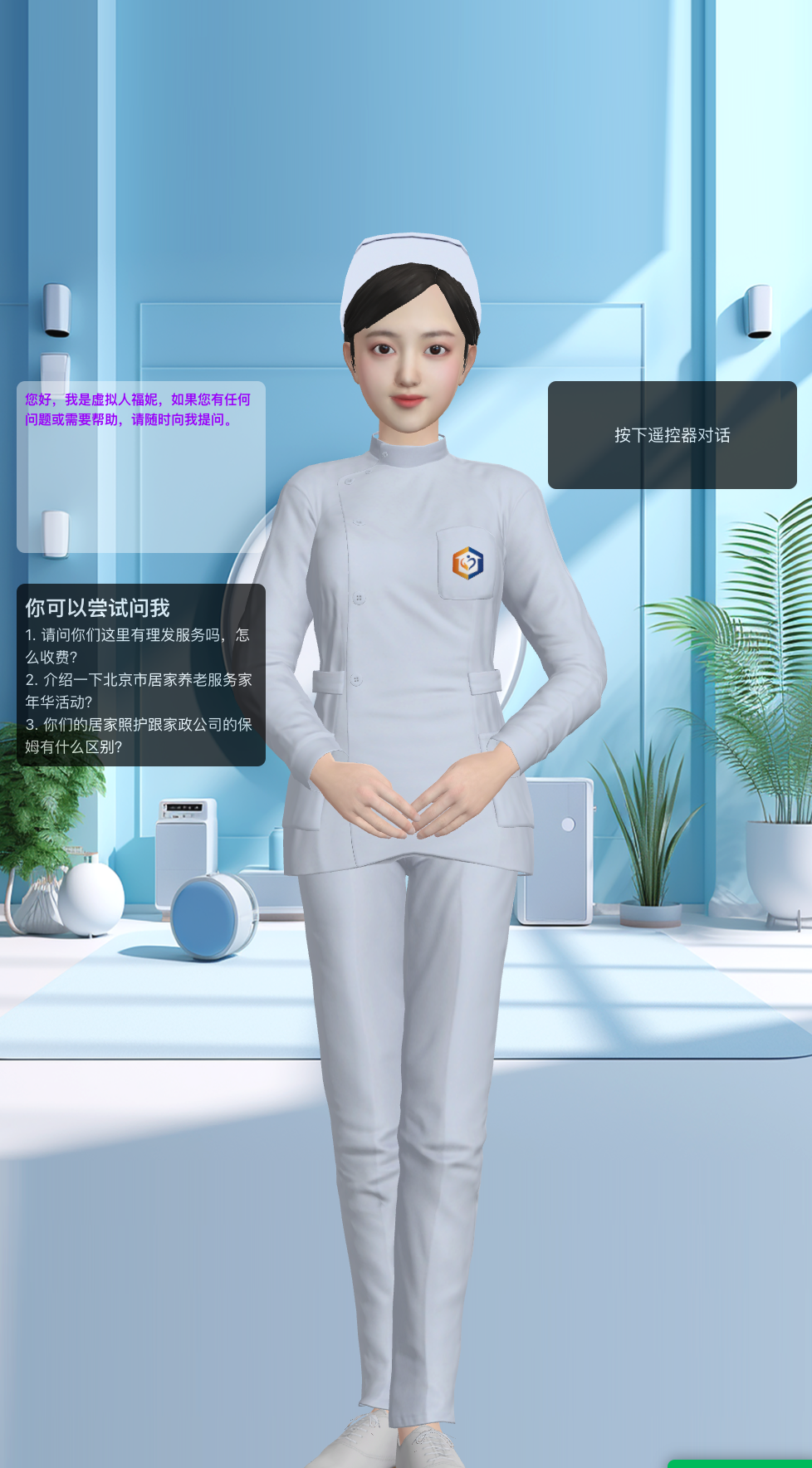The width and height of the screenshot is (812, 1468).
Task: Choose the question about 居家照护 versus 家政保姆
Action: 139,736
